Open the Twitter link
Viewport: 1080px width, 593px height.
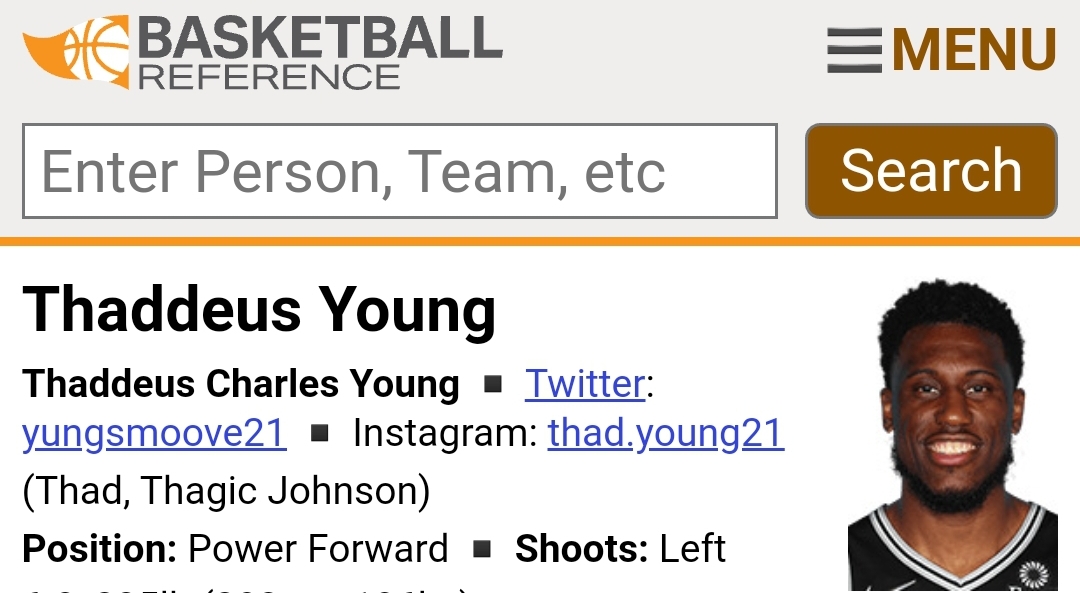pos(585,383)
